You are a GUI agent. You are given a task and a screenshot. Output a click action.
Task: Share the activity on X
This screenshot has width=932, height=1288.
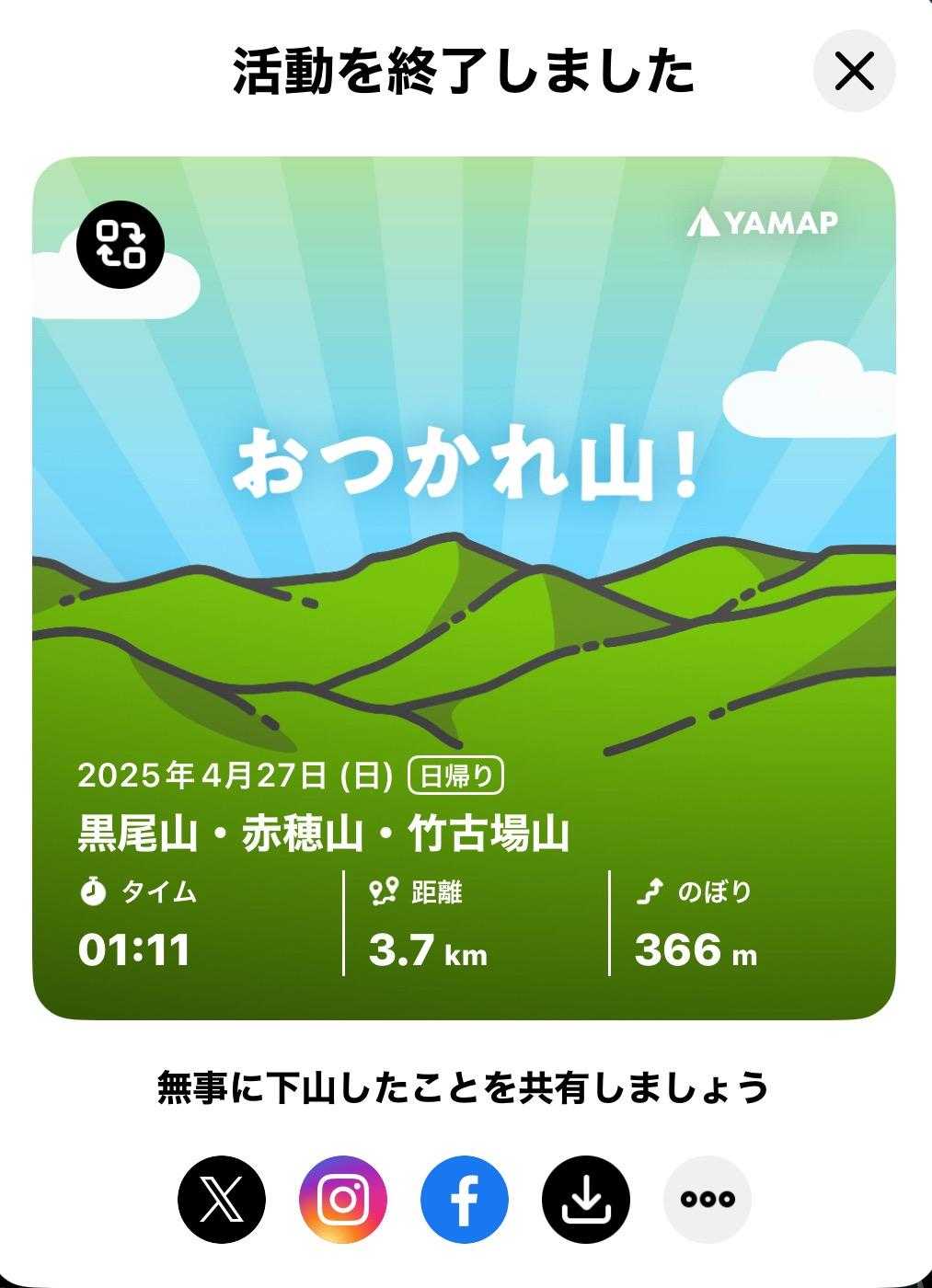pyautogui.click(x=222, y=1200)
